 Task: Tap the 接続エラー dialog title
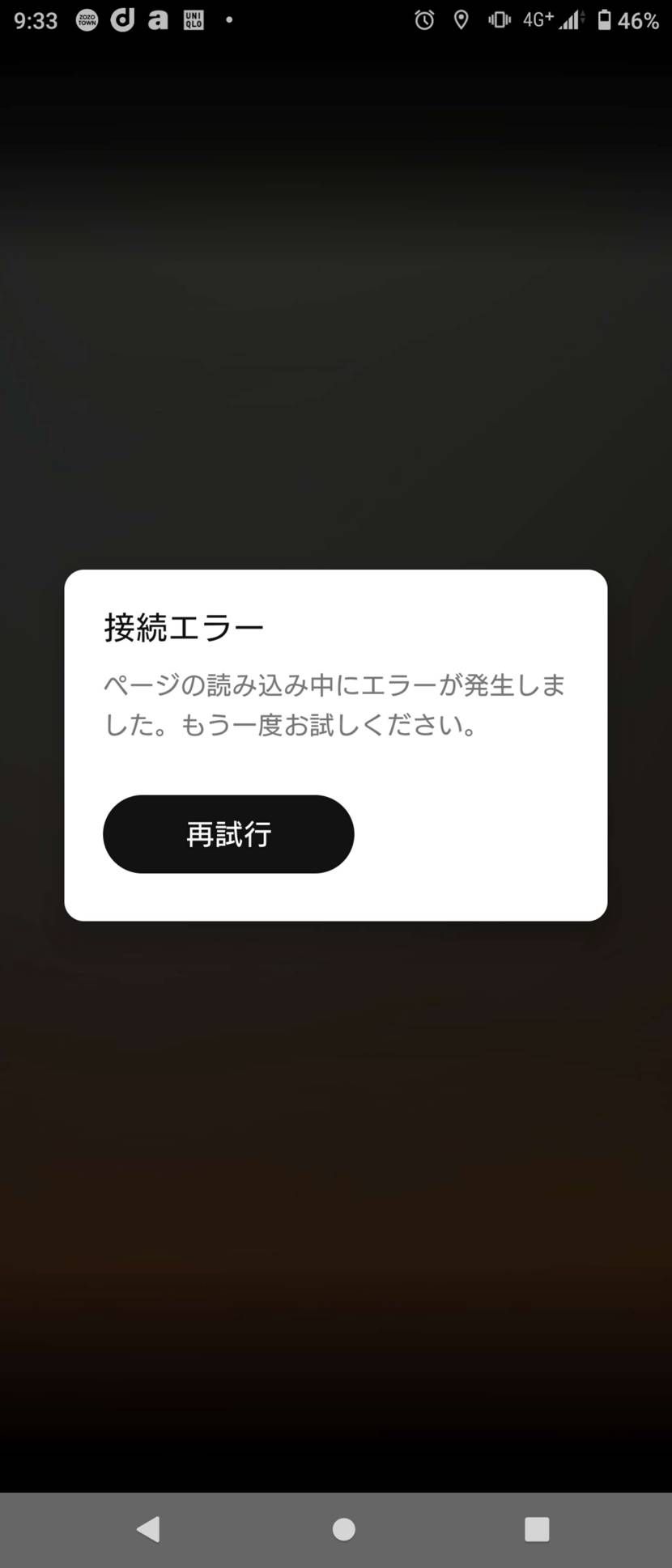[x=185, y=625]
